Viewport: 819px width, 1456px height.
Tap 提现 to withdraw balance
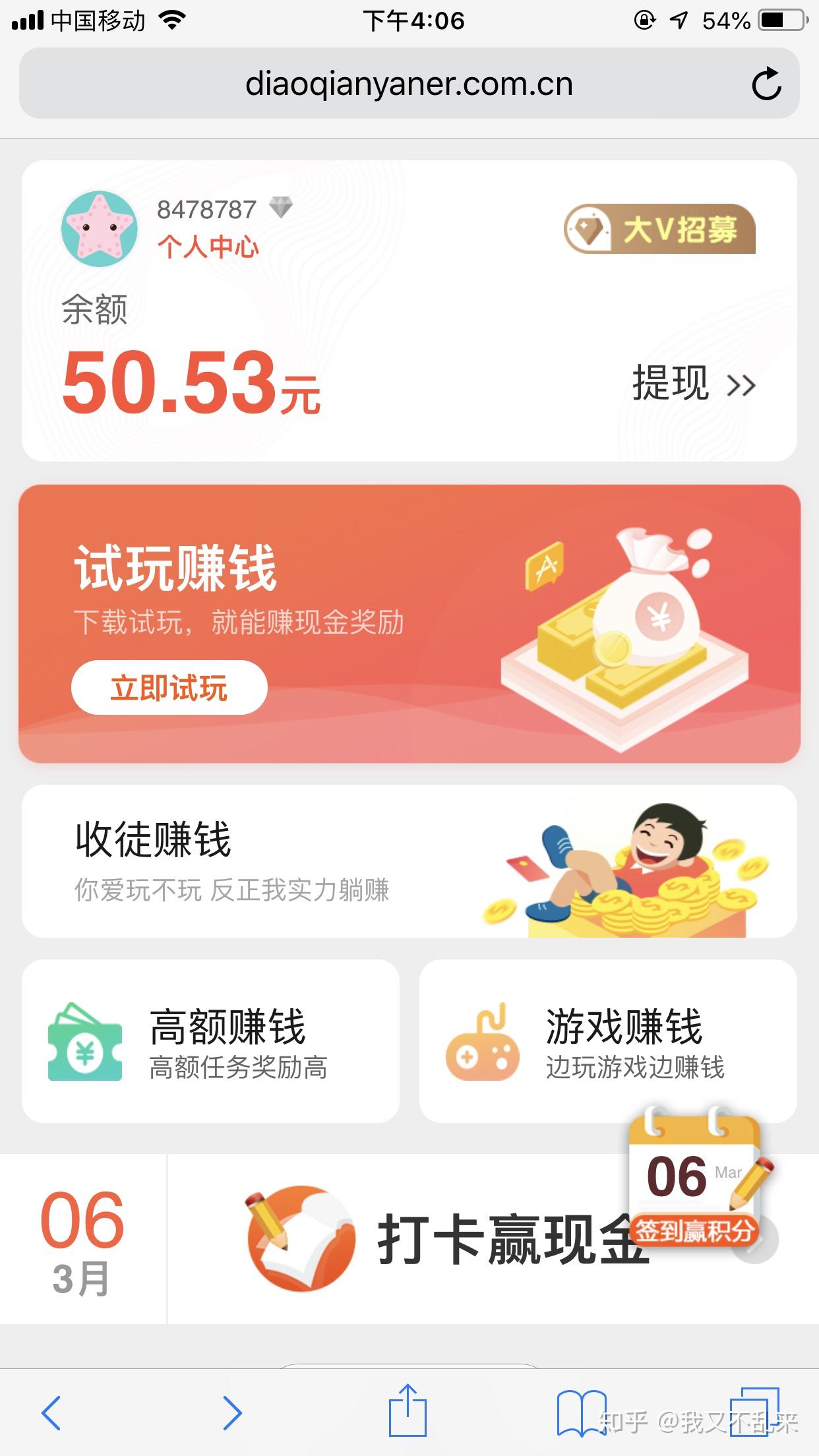[x=692, y=383]
